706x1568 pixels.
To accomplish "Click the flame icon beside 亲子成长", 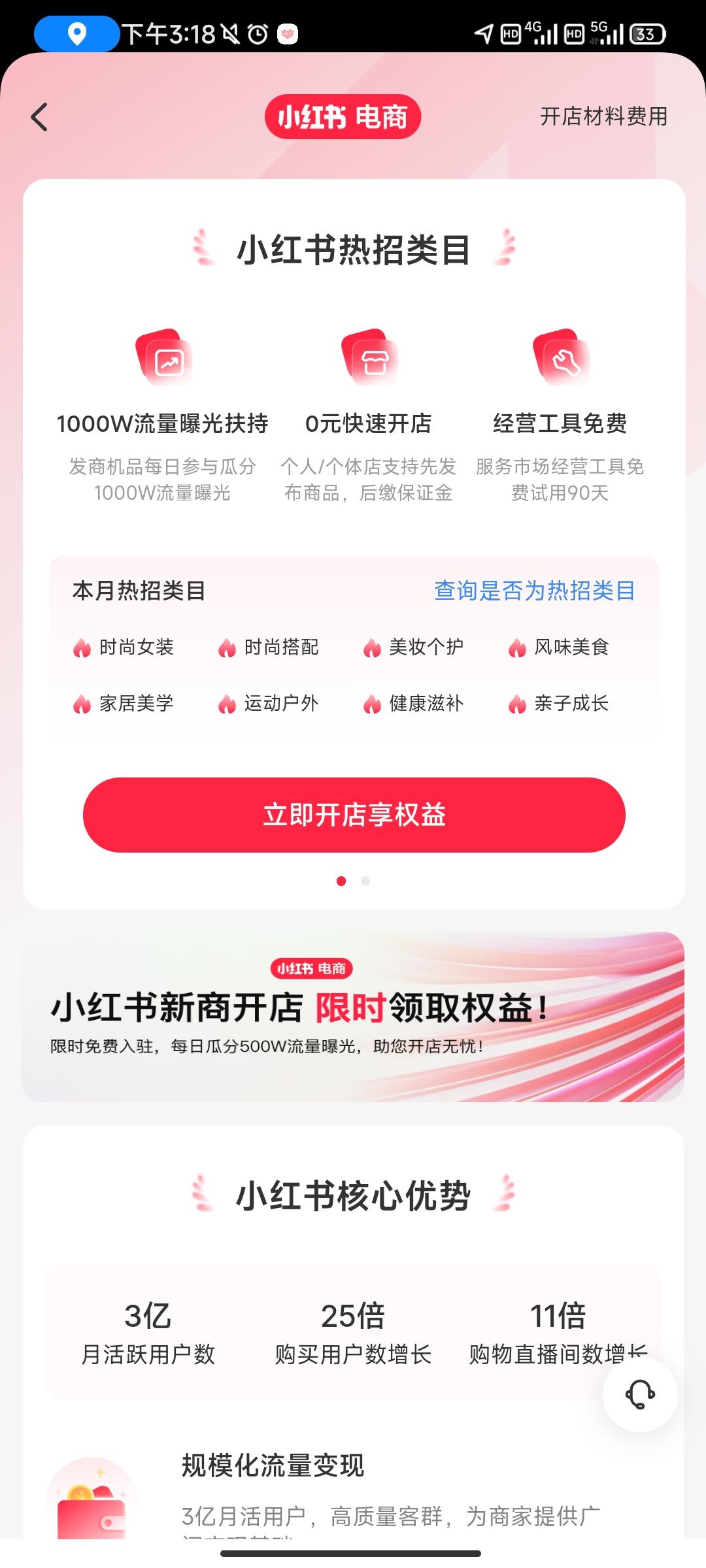I will [516, 704].
